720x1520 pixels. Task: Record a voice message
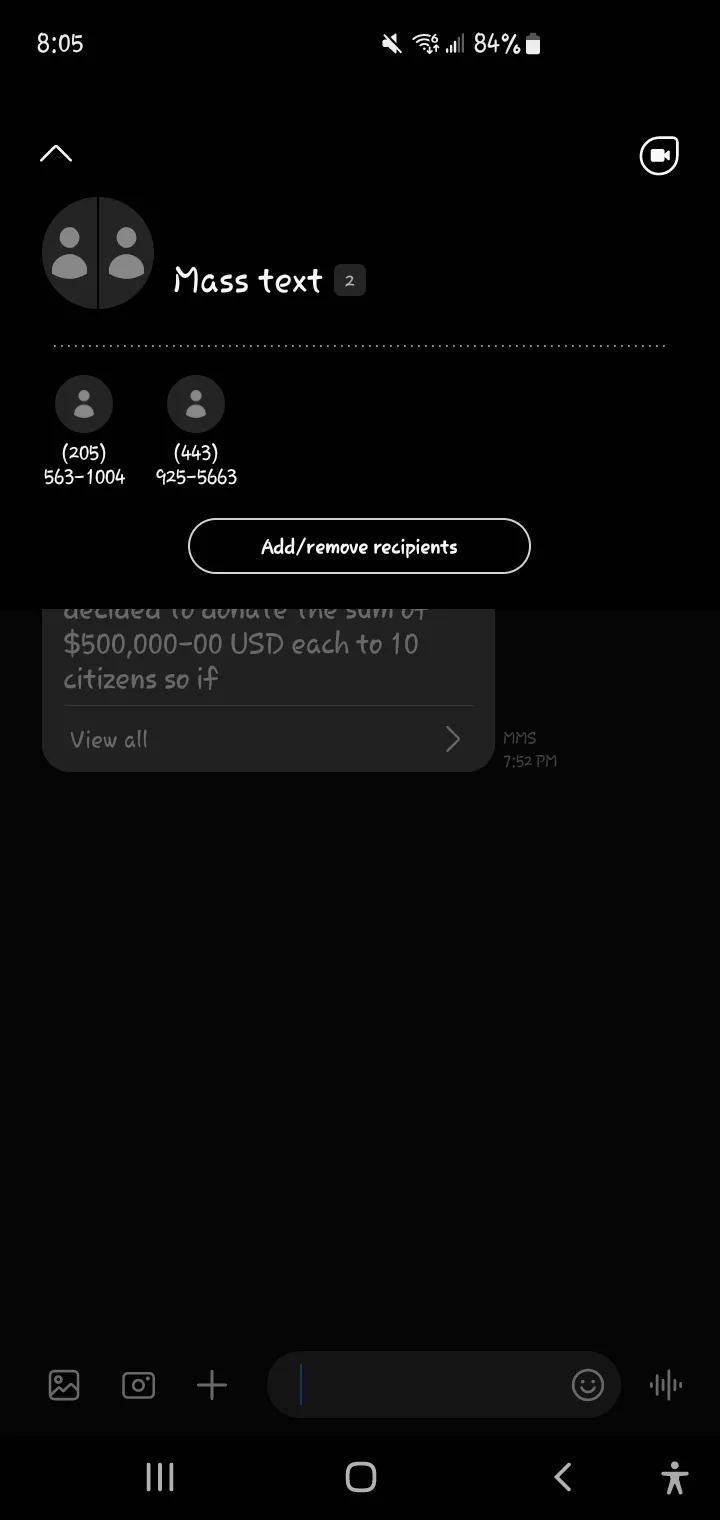tap(666, 1385)
